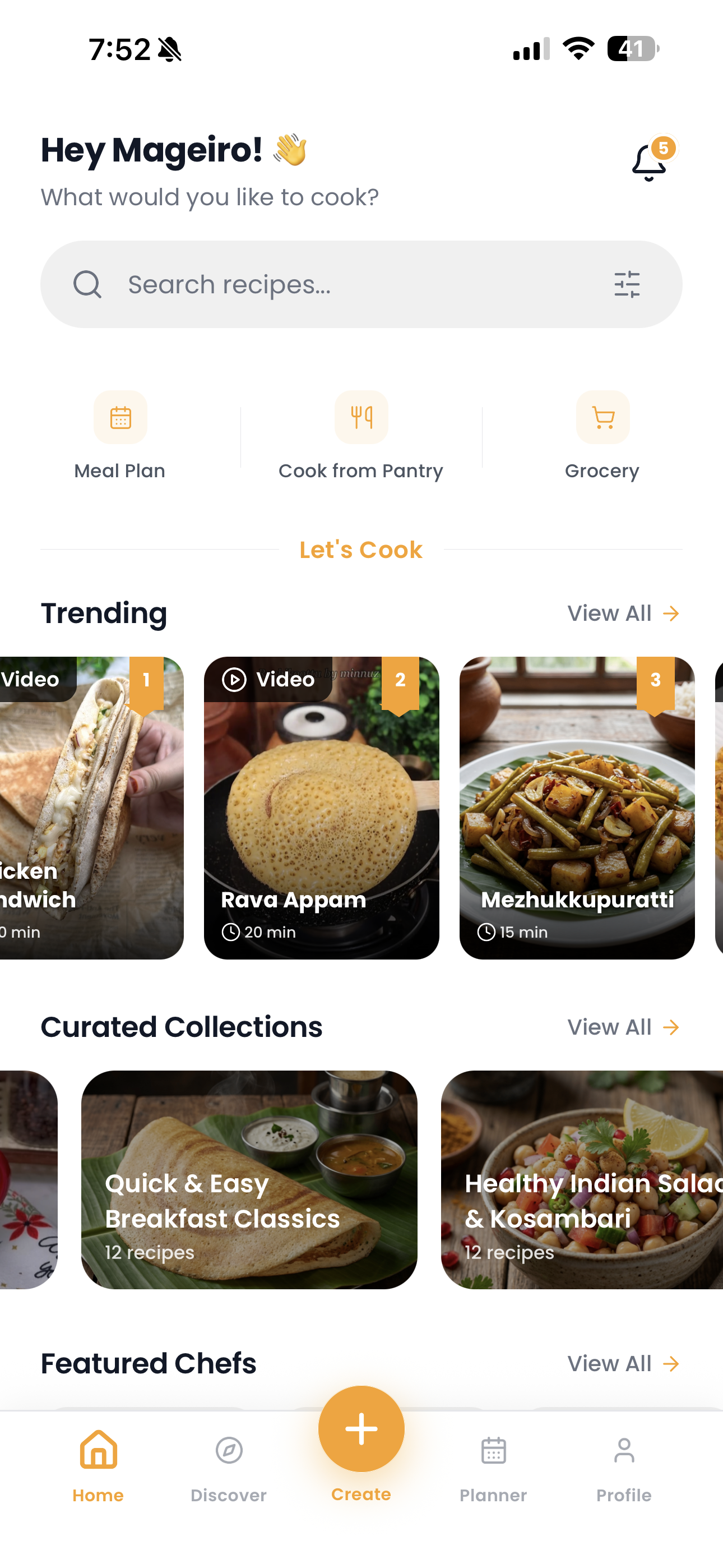Select the Cook from Pantry utensils icon
Image resolution: width=723 pixels, height=1568 pixels.
(x=361, y=417)
